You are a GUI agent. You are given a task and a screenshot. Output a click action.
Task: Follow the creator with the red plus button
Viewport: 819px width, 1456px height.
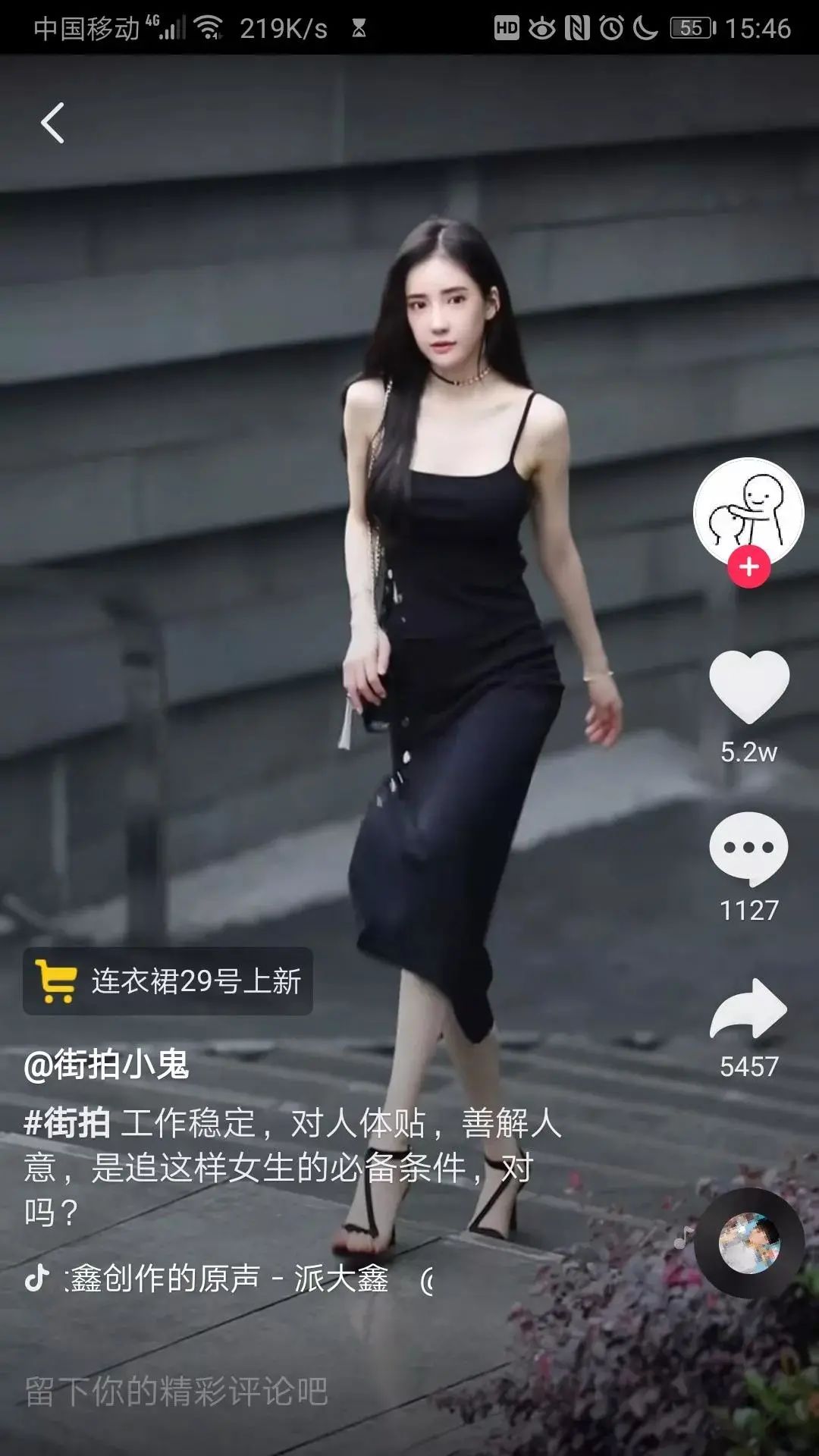tap(749, 567)
